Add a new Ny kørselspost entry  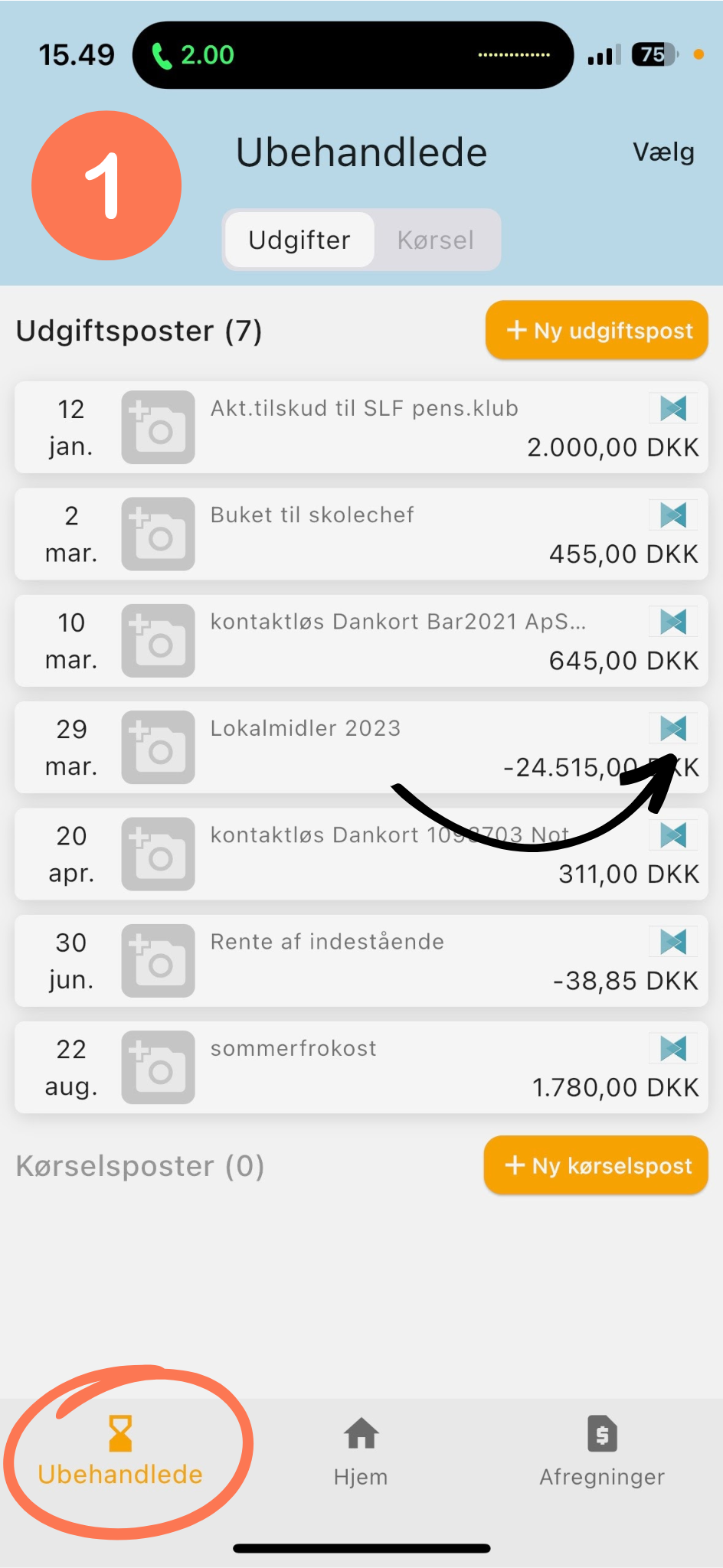pyautogui.click(x=596, y=1165)
